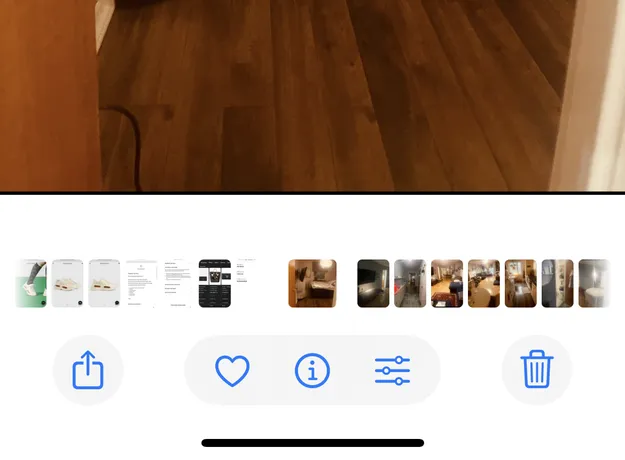The height and width of the screenshot is (460, 625).
Task: Open photo info details
Action: [312, 371]
